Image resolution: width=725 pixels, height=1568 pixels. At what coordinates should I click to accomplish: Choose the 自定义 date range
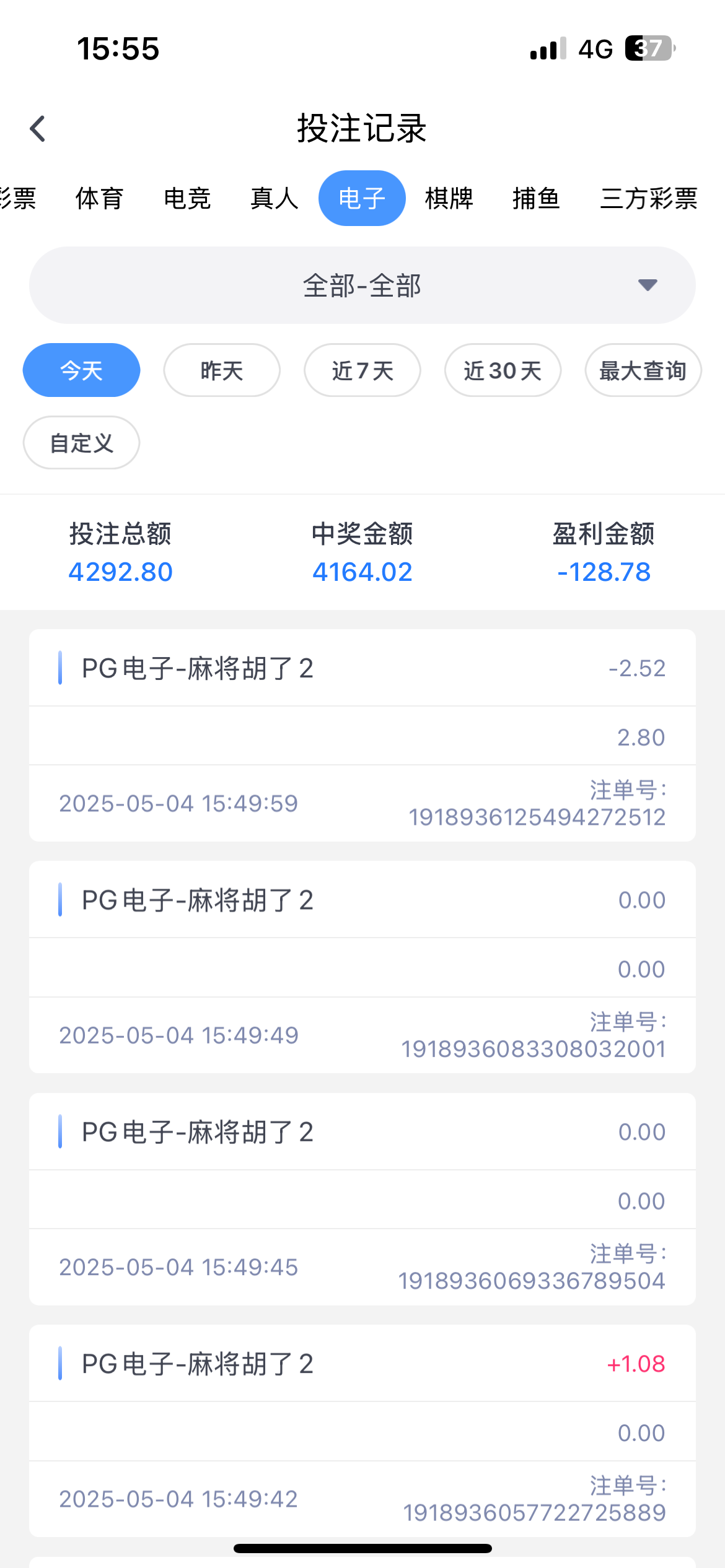[82, 443]
